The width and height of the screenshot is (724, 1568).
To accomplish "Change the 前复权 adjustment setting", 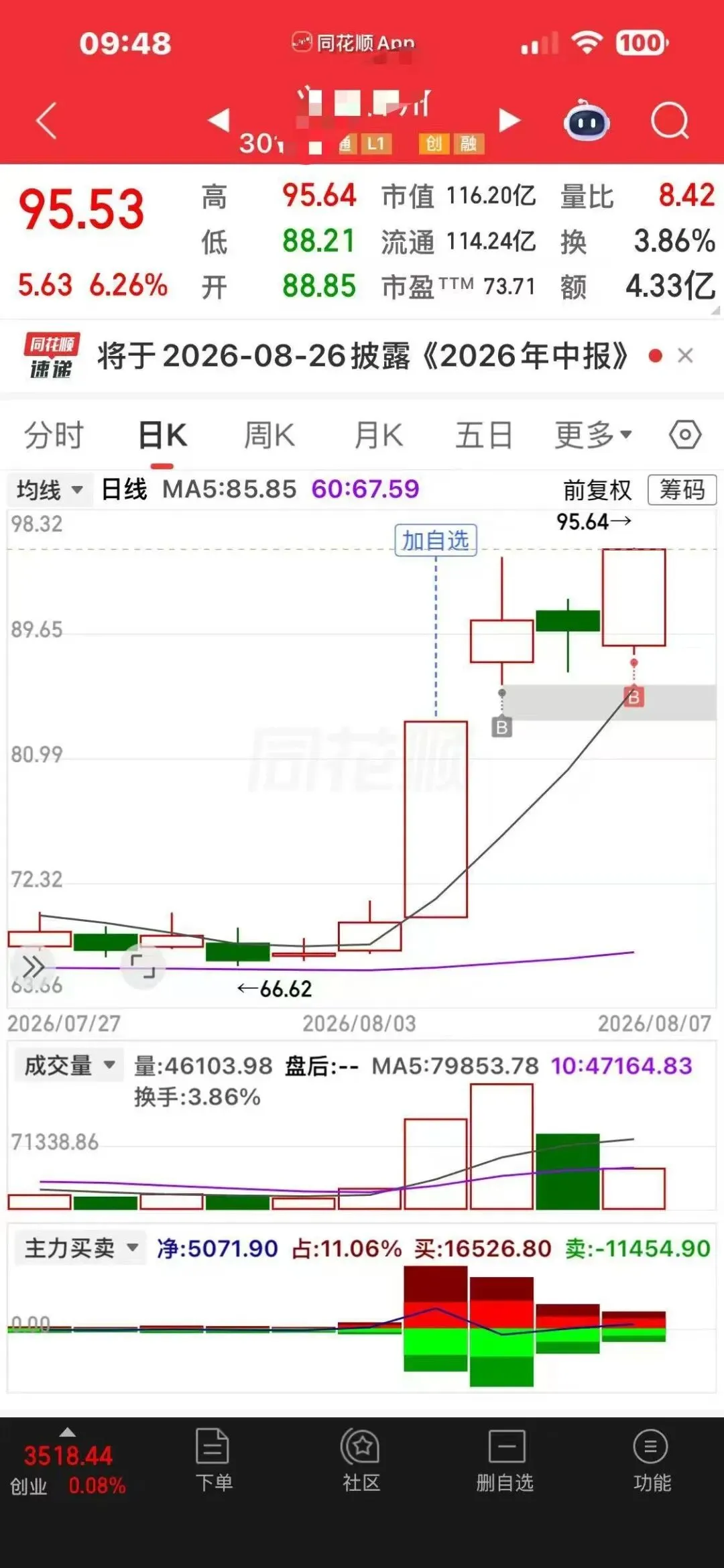I will pyautogui.click(x=597, y=490).
